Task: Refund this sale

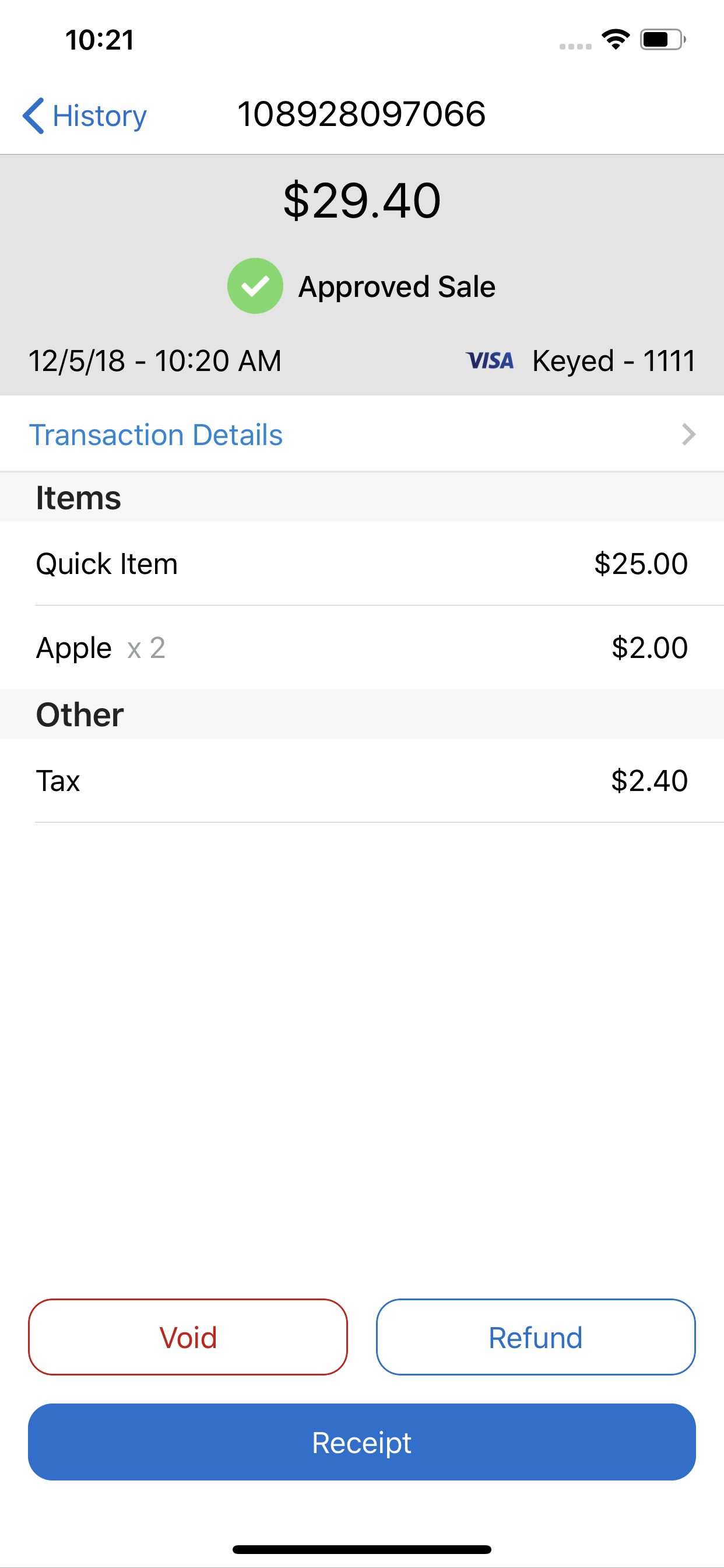Action: point(535,1338)
